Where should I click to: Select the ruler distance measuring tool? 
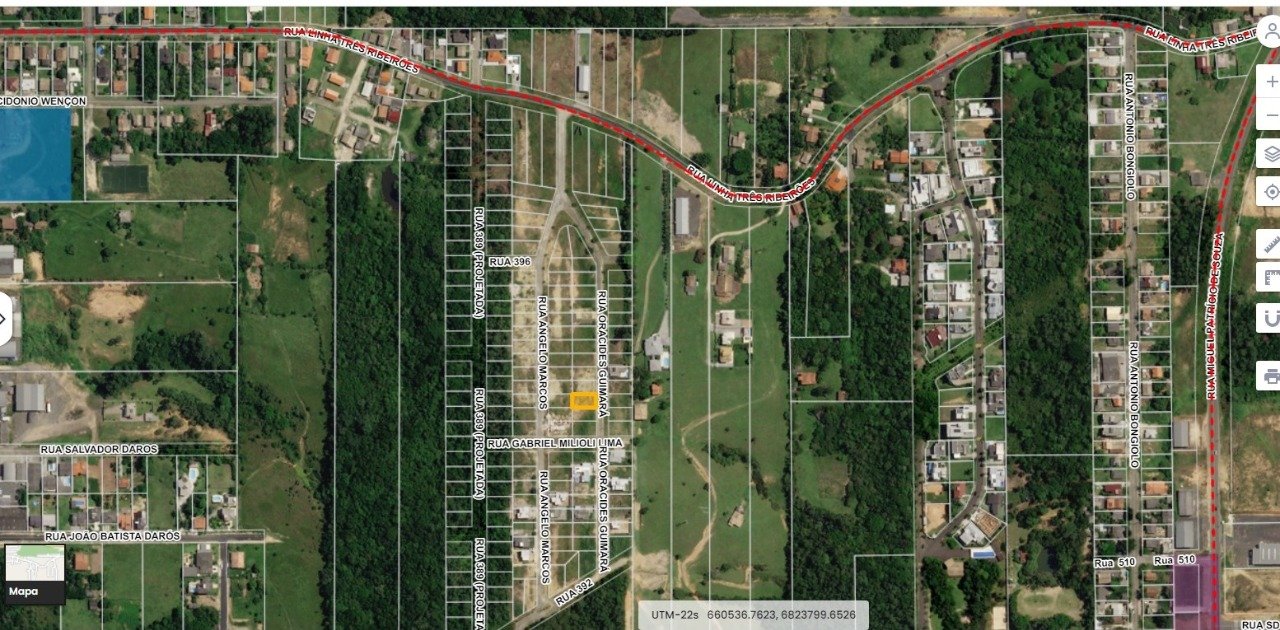pyautogui.click(x=1271, y=243)
